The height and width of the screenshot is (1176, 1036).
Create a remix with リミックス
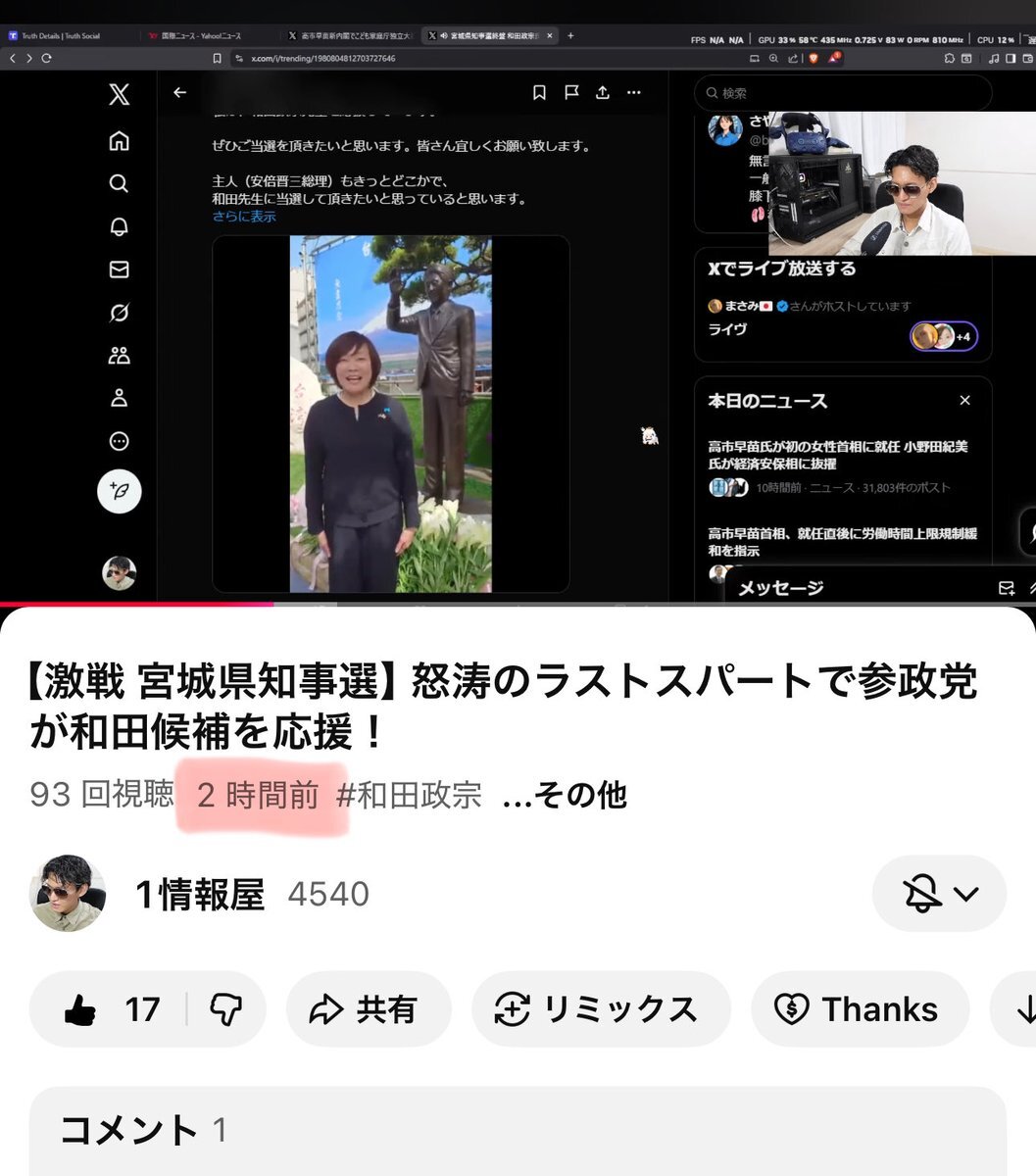click(600, 1009)
